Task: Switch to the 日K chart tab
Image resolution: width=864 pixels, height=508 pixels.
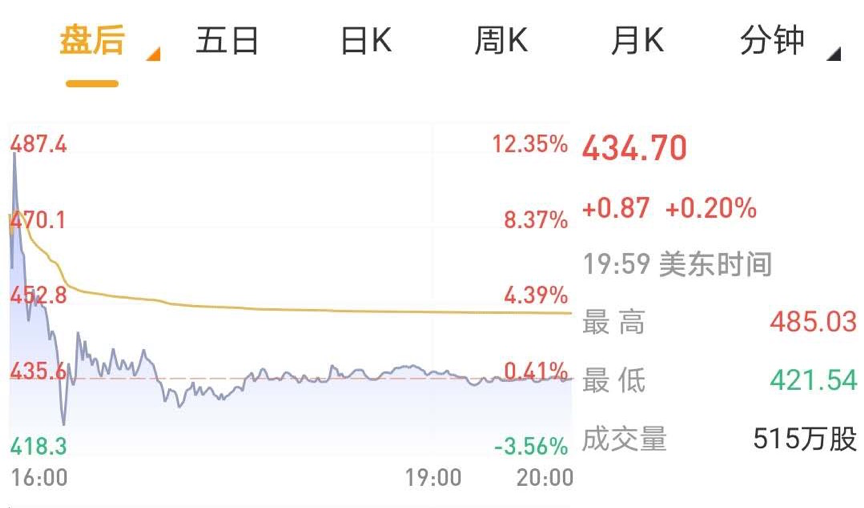Action: (x=365, y=41)
